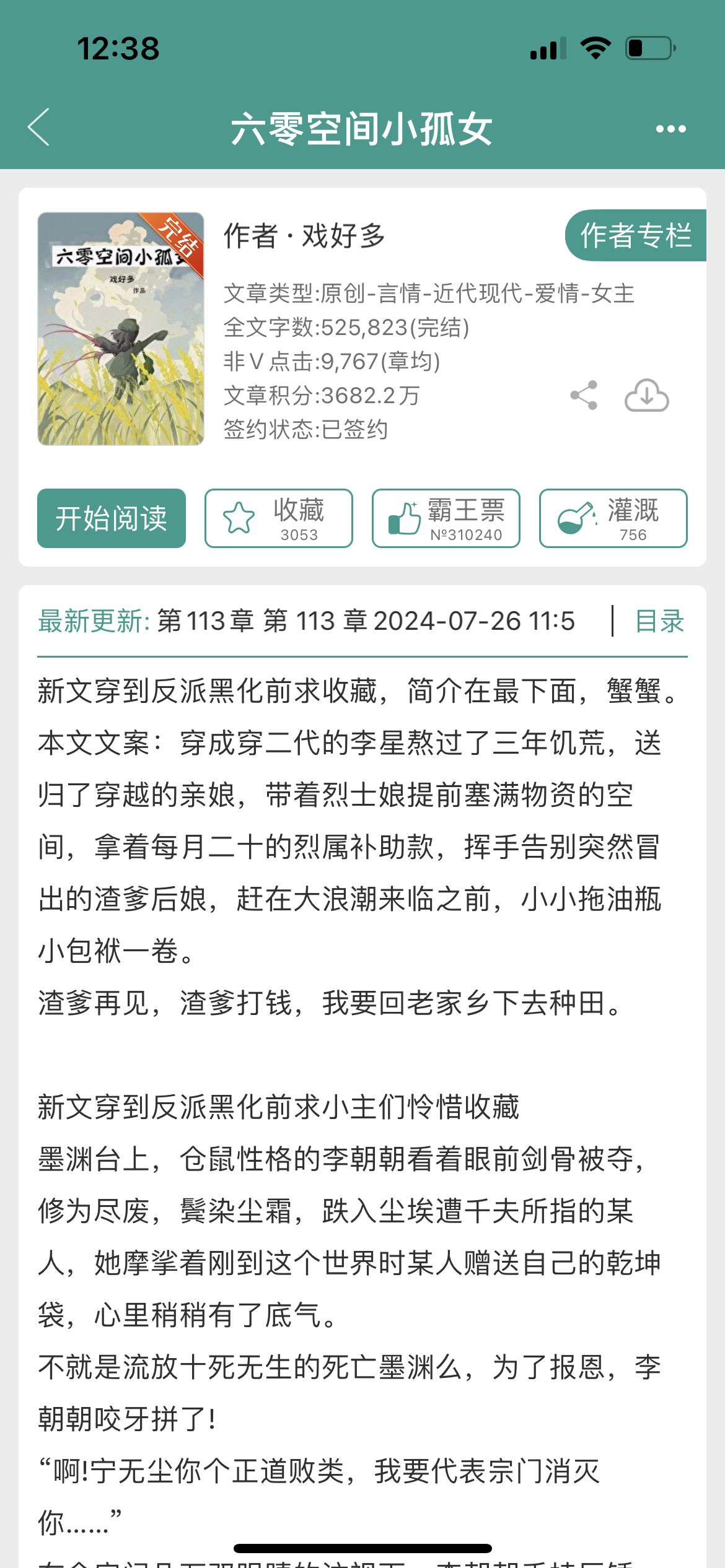Open the 作者专栏 author column

(636, 235)
